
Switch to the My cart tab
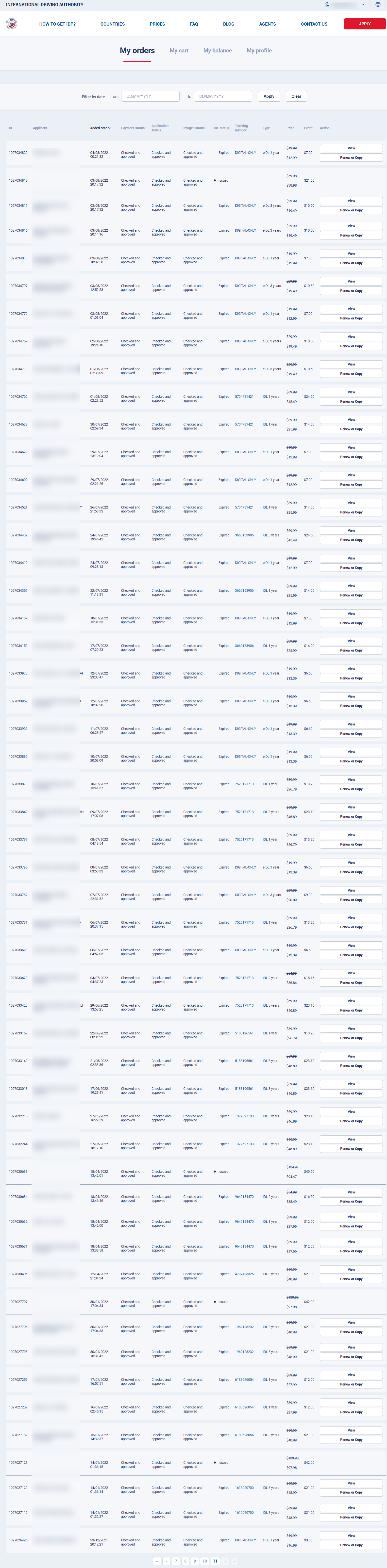point(179,50)
